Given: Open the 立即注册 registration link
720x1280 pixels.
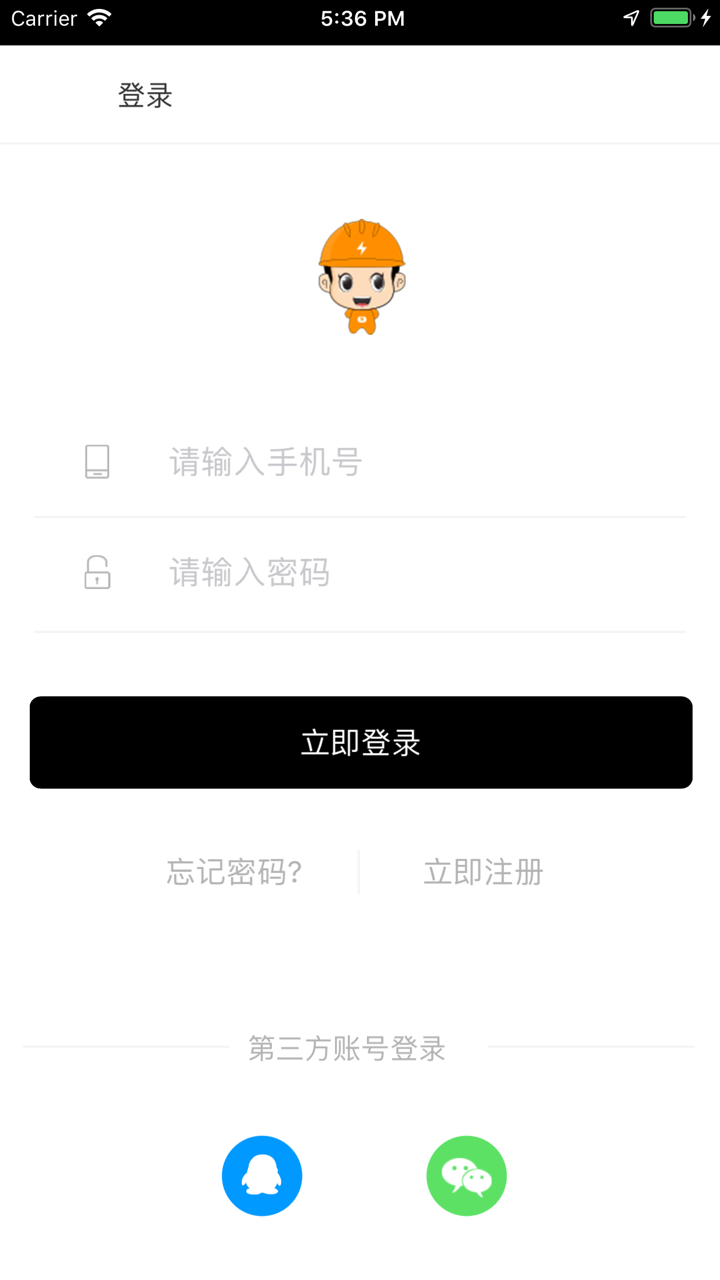Looking at the screenshot, I should (482, 872).
